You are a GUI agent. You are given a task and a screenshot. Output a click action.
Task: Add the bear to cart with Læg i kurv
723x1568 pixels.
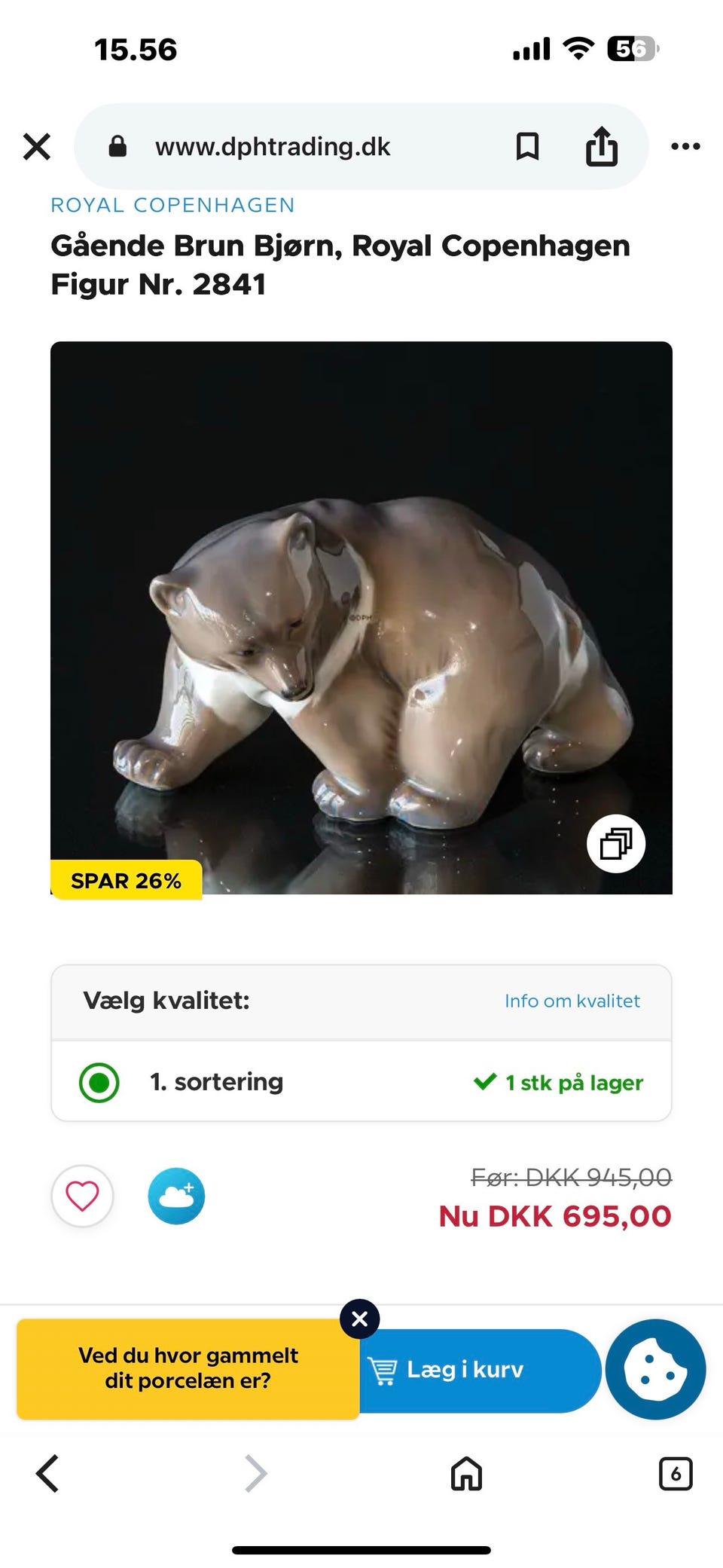click(464, 1370)
